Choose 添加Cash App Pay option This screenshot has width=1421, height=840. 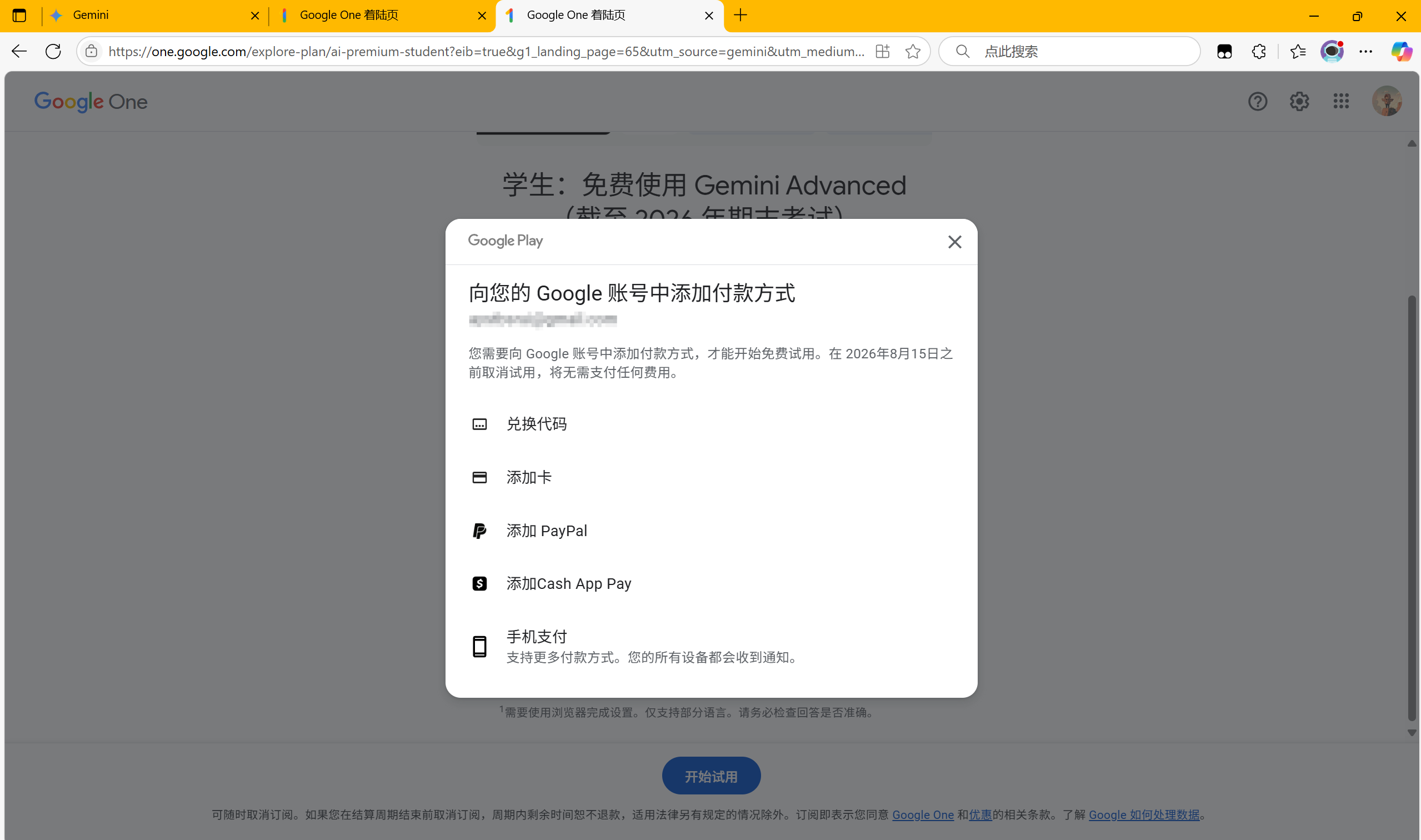coord(568,583)
